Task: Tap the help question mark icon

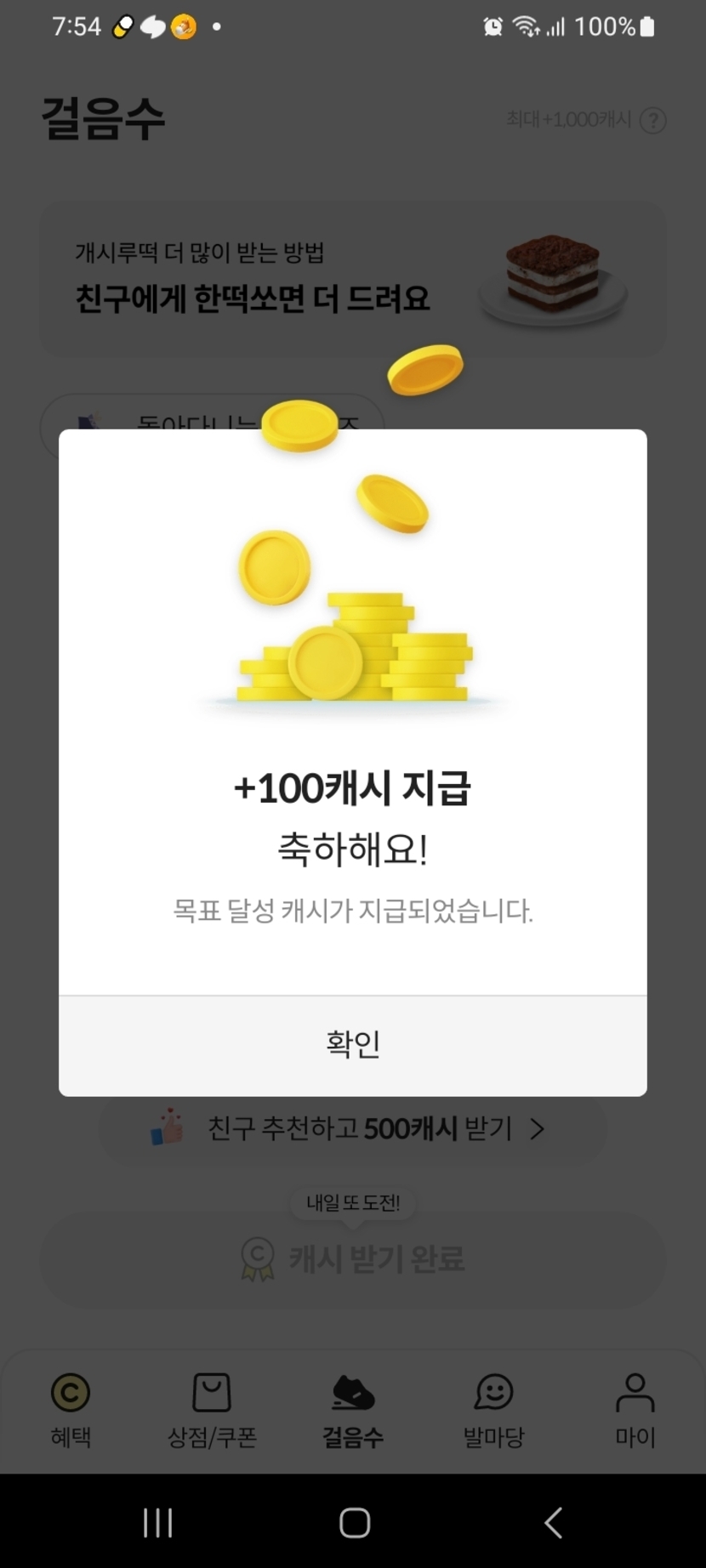Action: [x=652, y=121]
